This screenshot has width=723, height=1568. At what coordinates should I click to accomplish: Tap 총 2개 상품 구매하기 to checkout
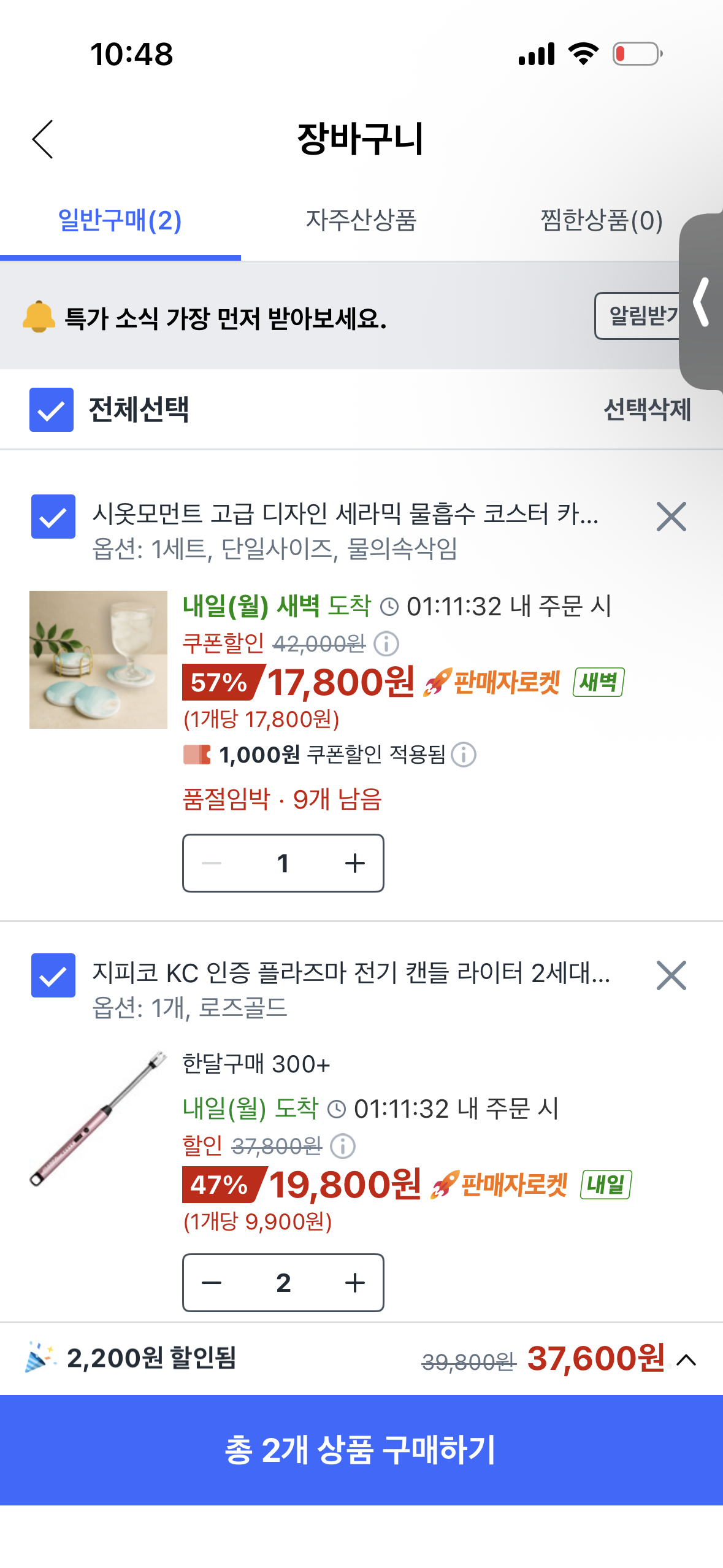361,1450
